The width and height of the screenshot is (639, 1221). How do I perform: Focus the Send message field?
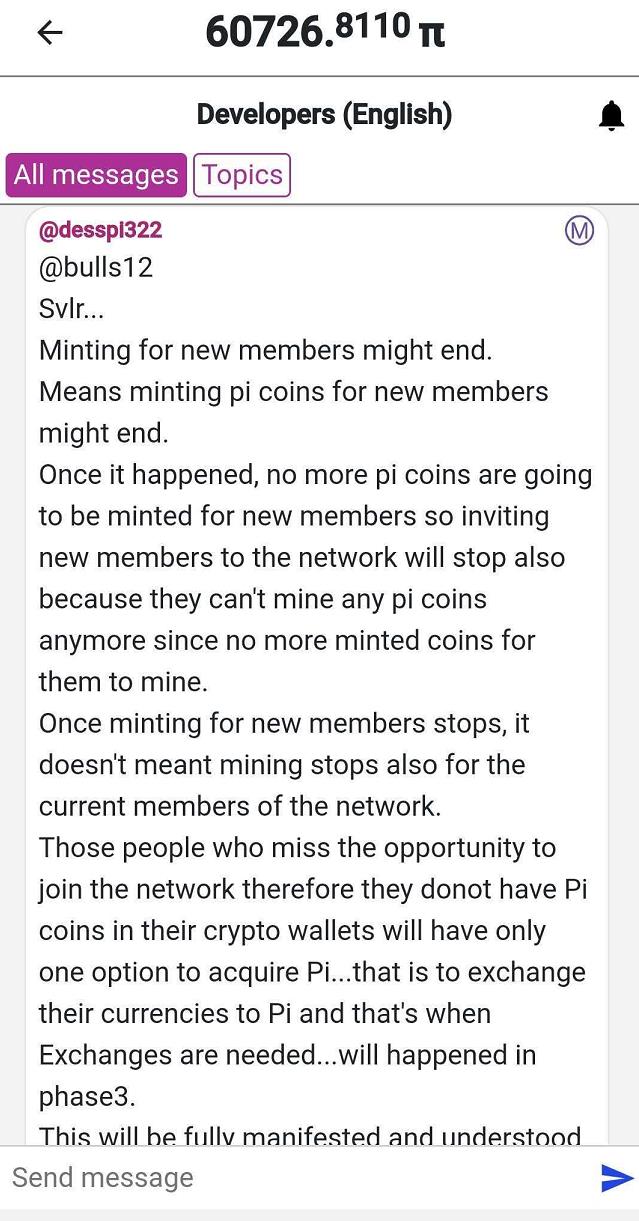[297, 1178]
